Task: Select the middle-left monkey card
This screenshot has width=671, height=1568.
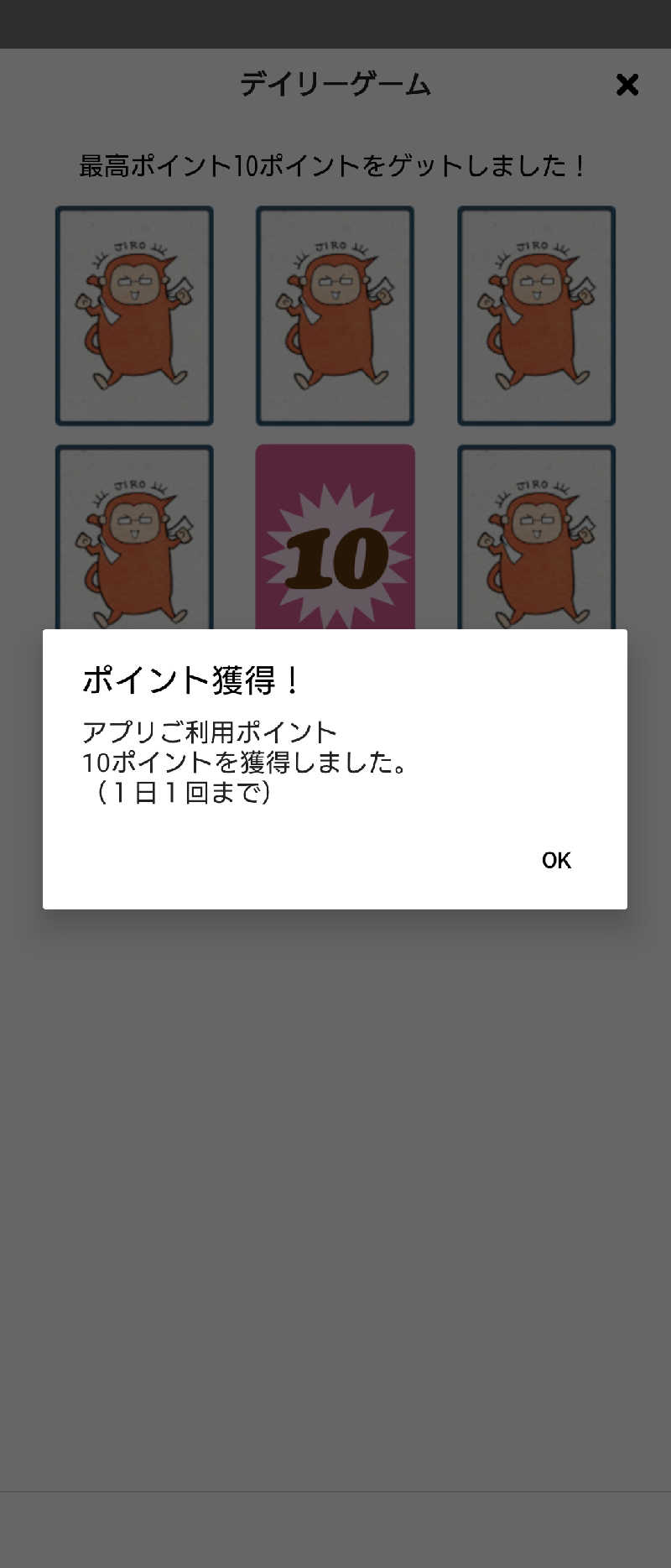Action: tap(134, 537)
